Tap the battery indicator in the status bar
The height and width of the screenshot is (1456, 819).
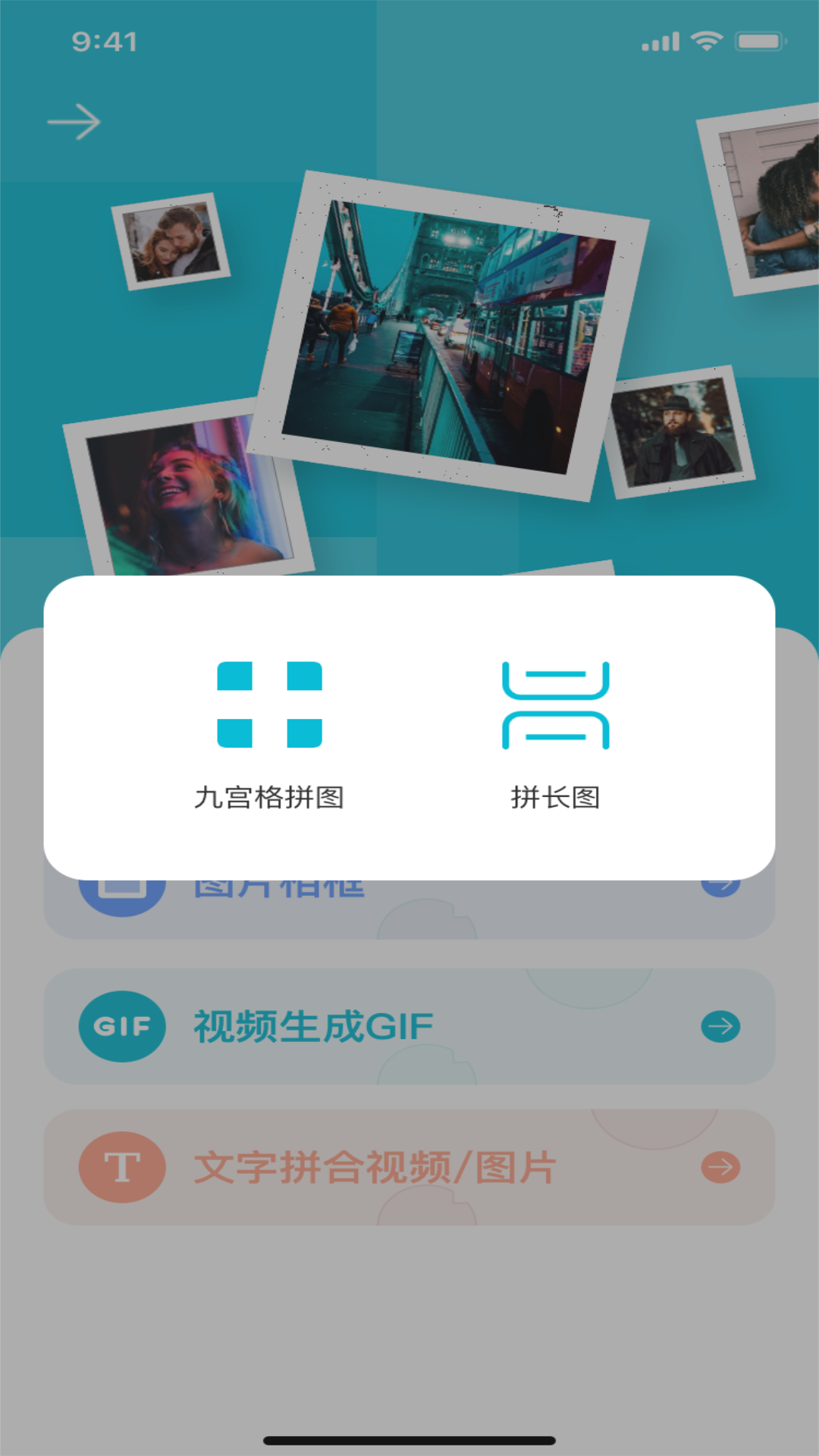click(x=758, y=42)
